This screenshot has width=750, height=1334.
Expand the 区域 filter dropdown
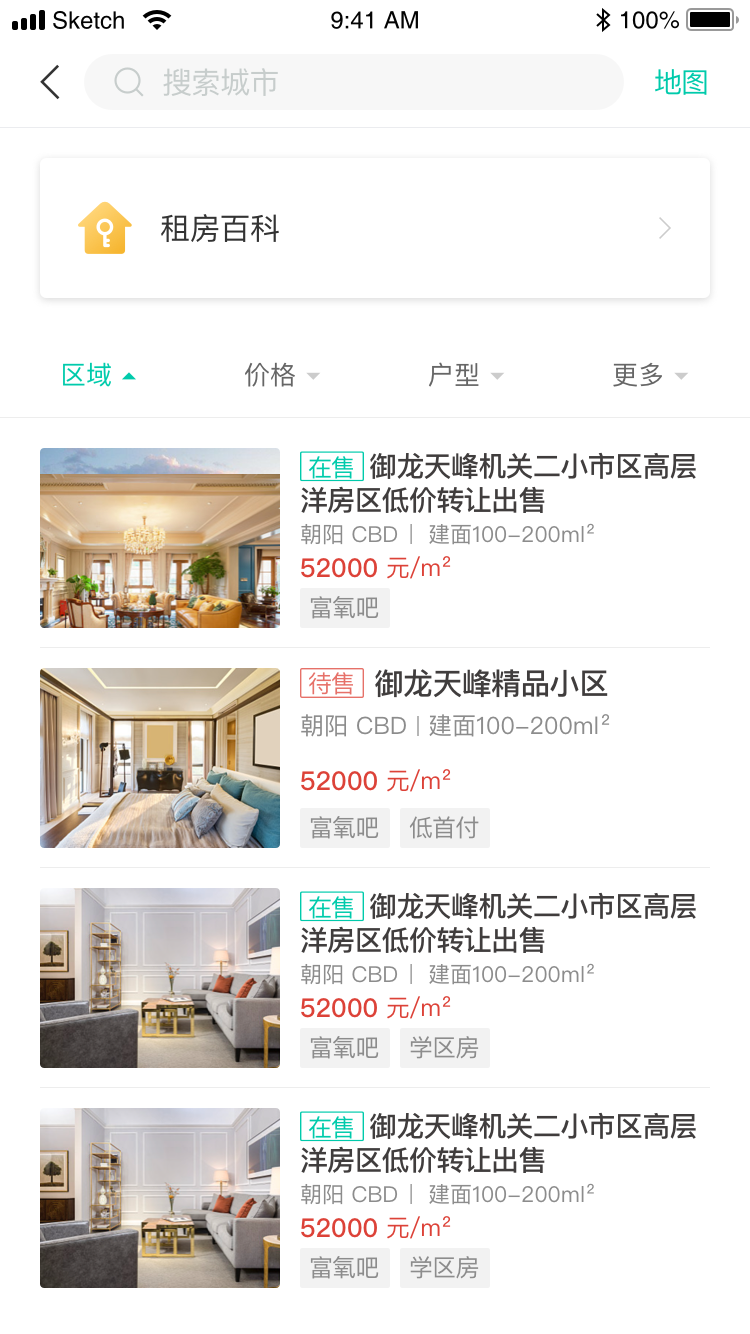[98, 375]
